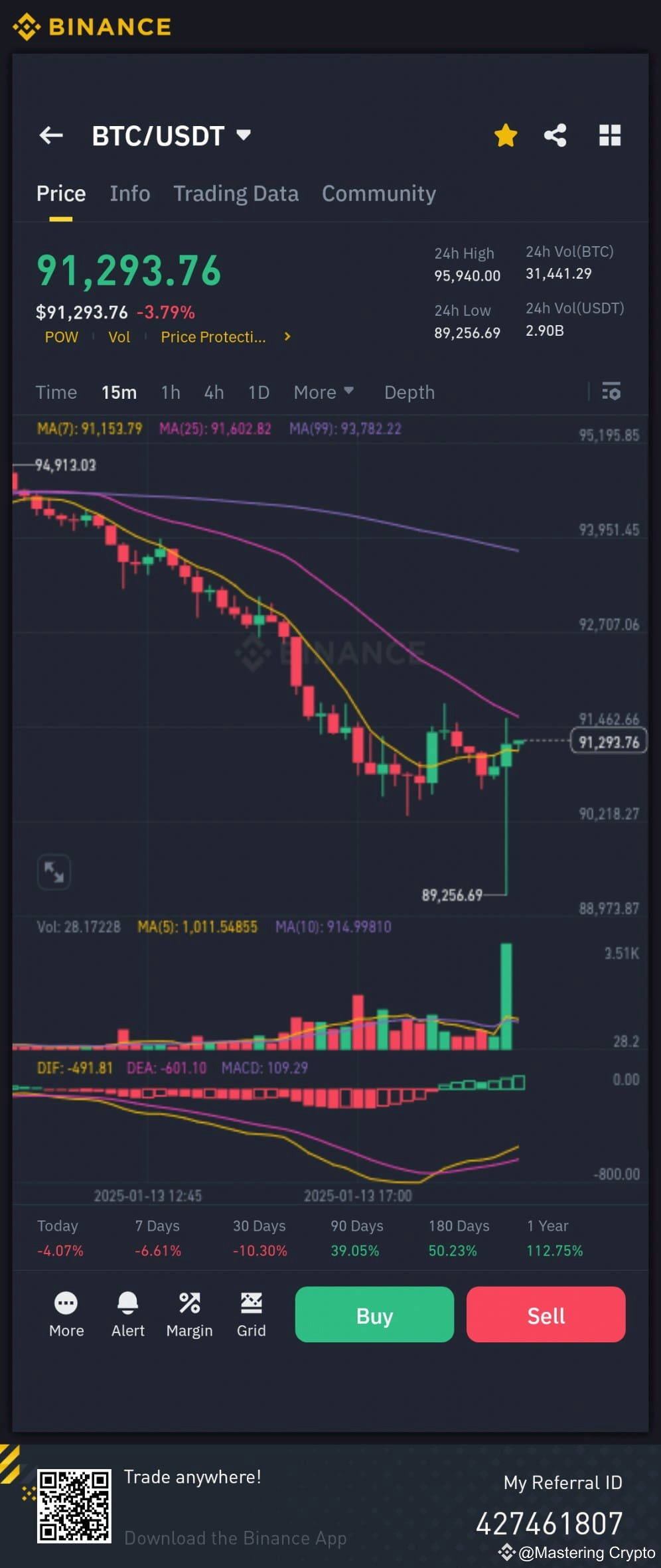
Task: Open the Community tab
Action: coord(378,193)
